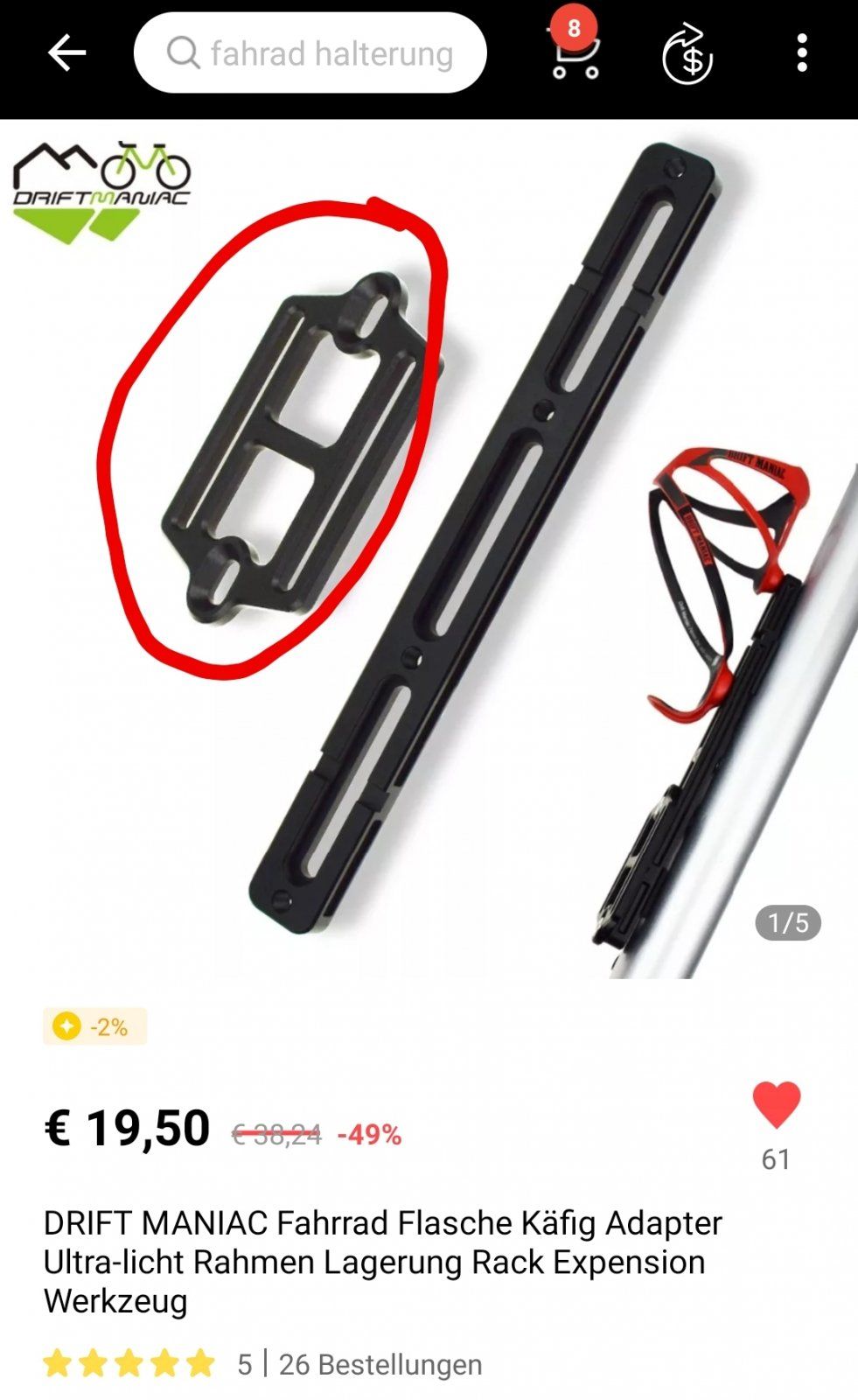This screenshot has width=858, height=1400.
Task: Tap the search field 'fahrad halterung'
Action: tap(310, 53)
